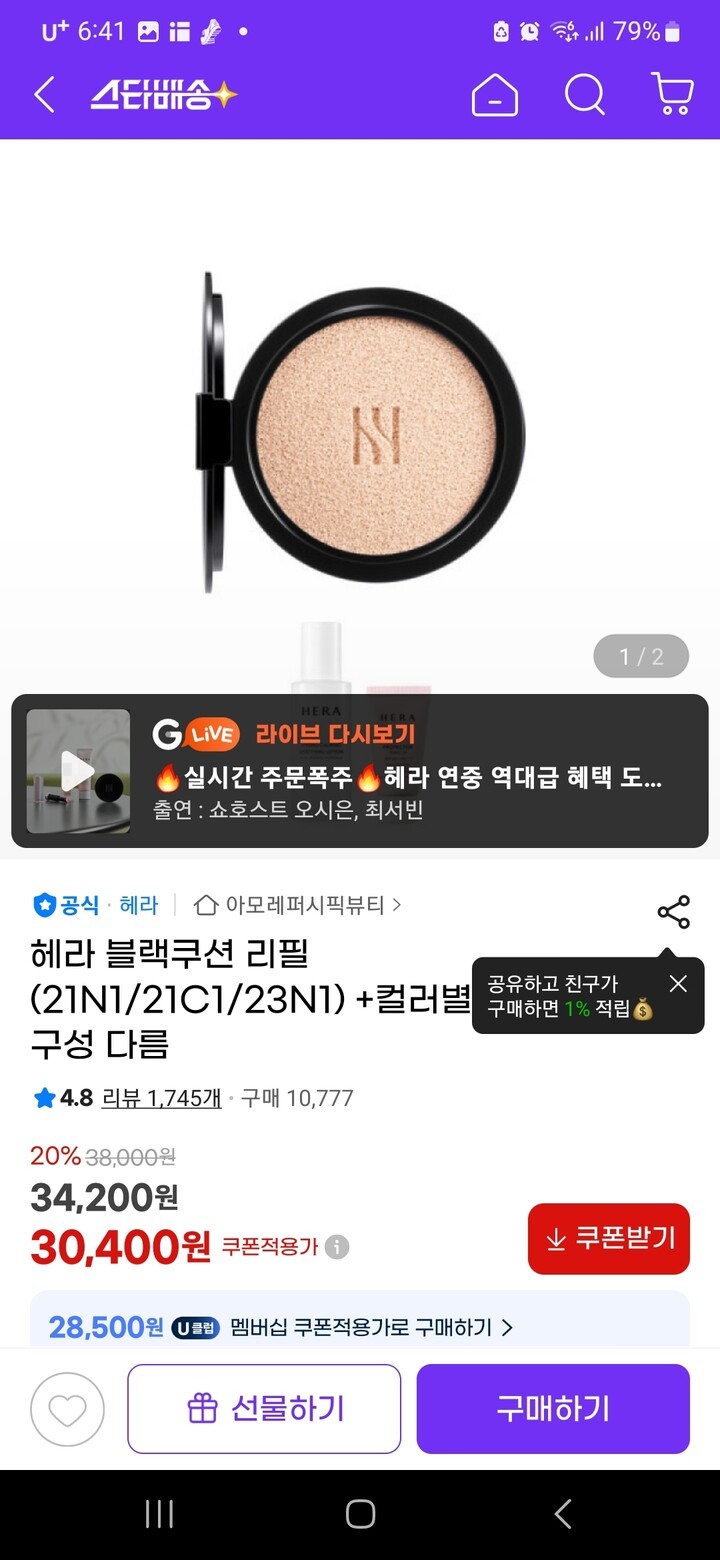
Task: Tap 구매하기 to buy now
Action: pyautogui.click(x=553, y=1409)
